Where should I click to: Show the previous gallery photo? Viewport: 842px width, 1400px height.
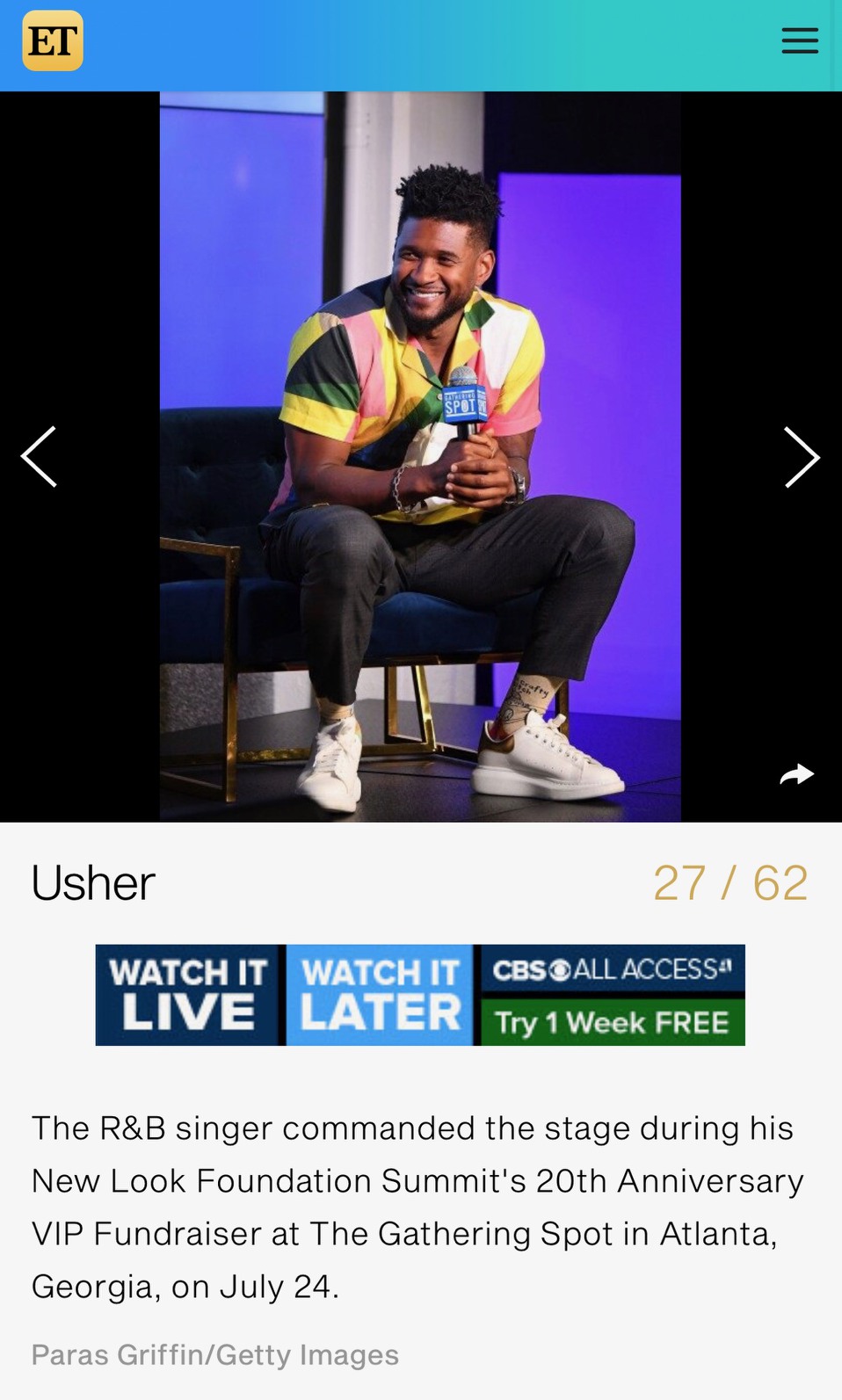(x=40, y=456)
